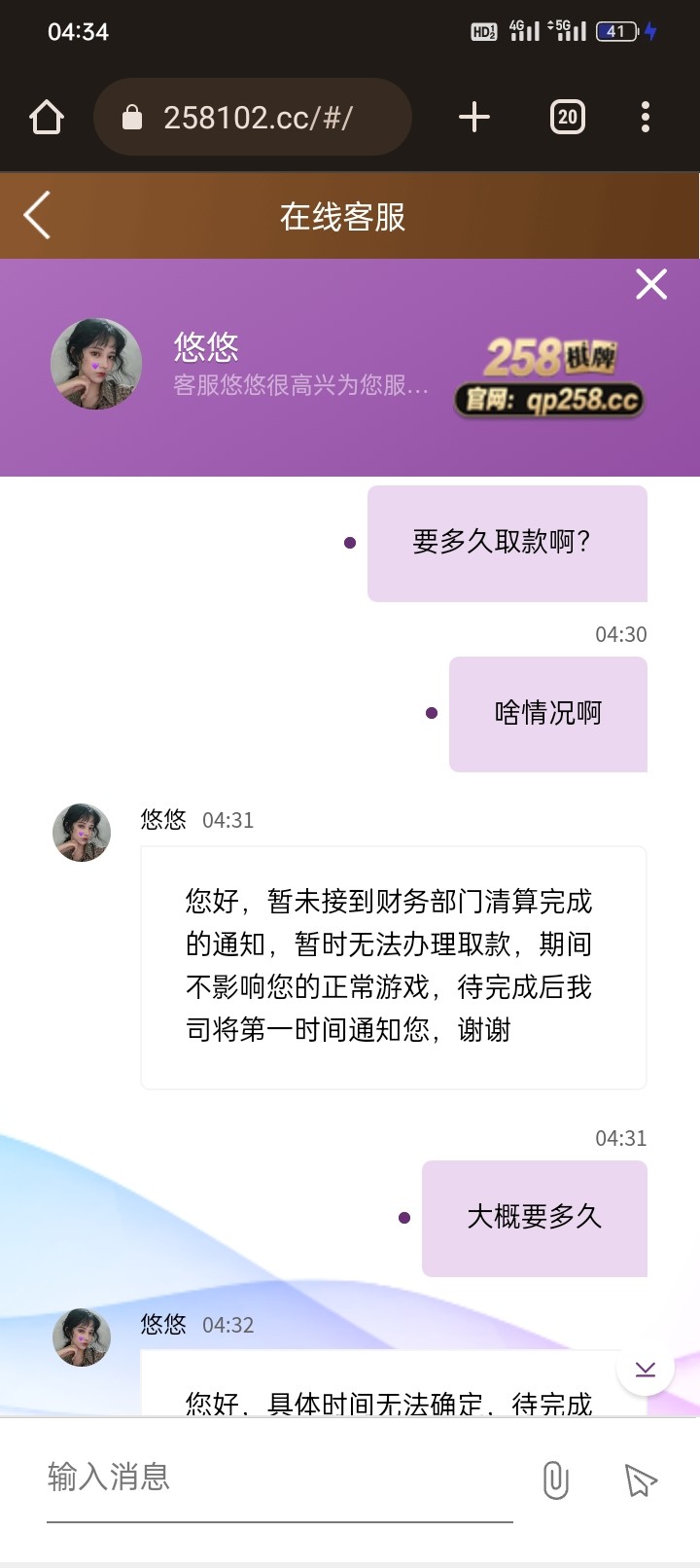Tap the message bubble 大概要多久
Image resolution: width=700 pixels, height=1568 pixels.
(533, 1218)
